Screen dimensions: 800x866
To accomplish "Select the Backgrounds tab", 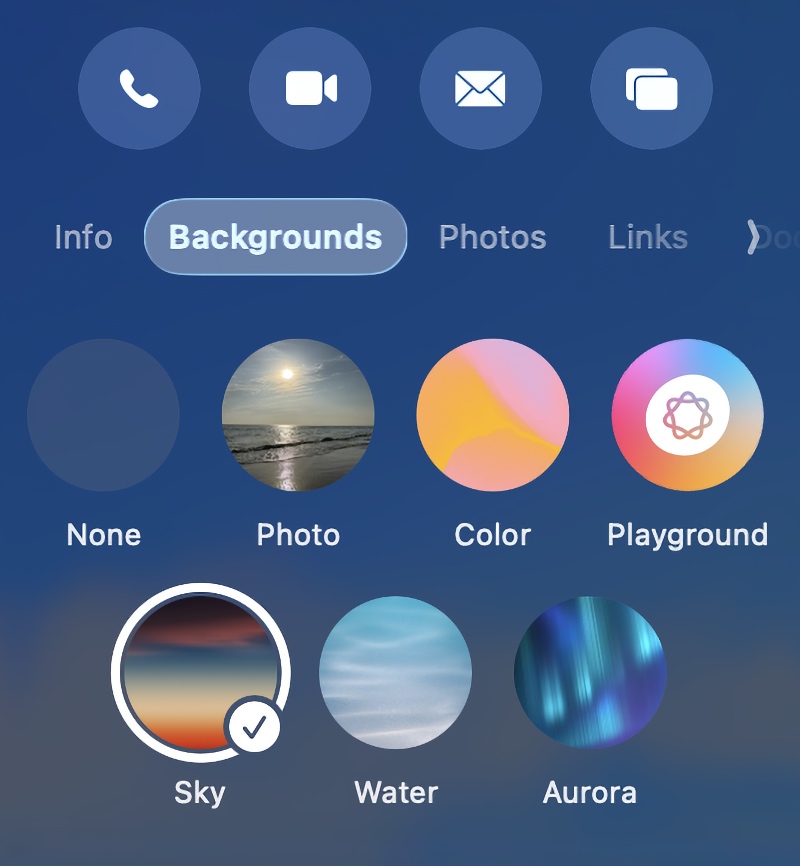I will pyautogui.click(x=275, y=238).
